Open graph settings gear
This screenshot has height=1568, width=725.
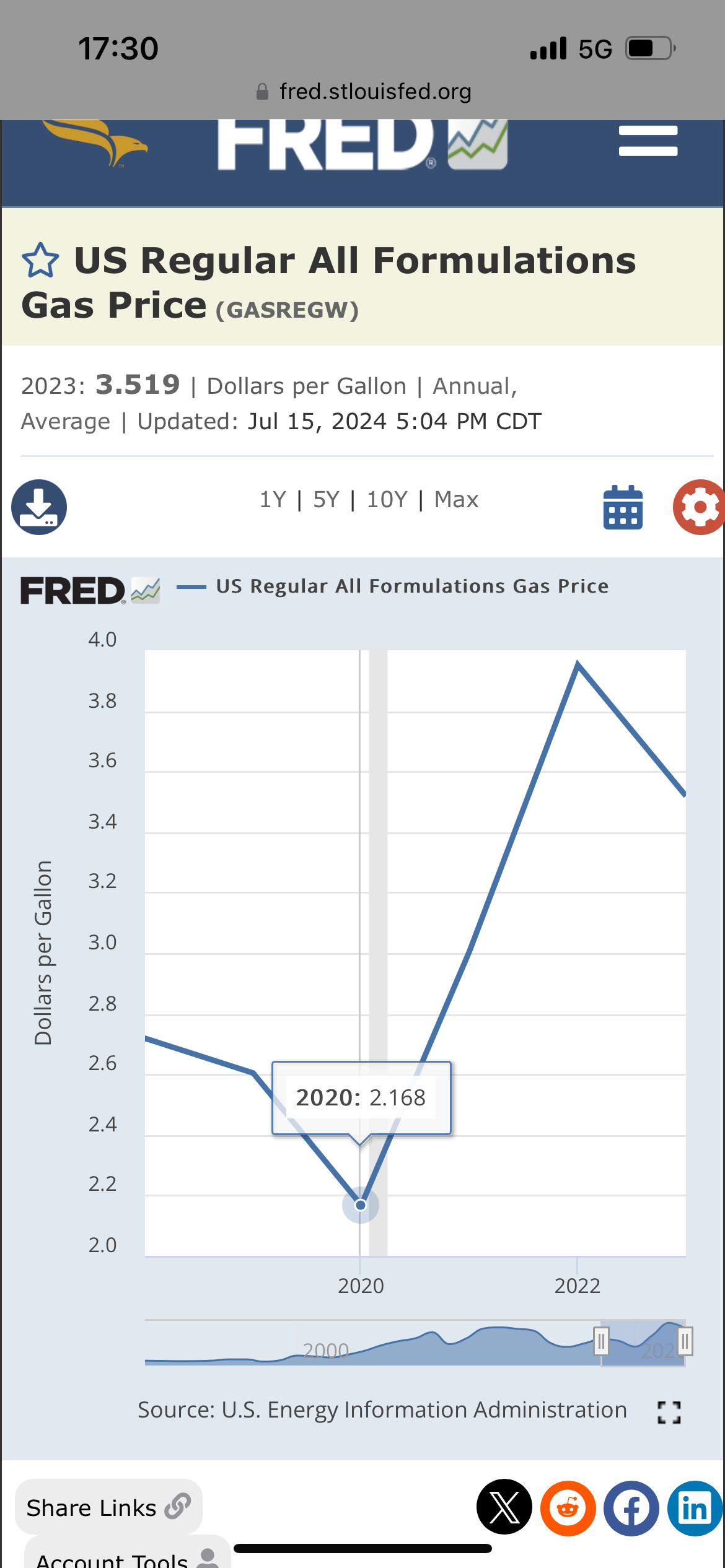point(700,507)
